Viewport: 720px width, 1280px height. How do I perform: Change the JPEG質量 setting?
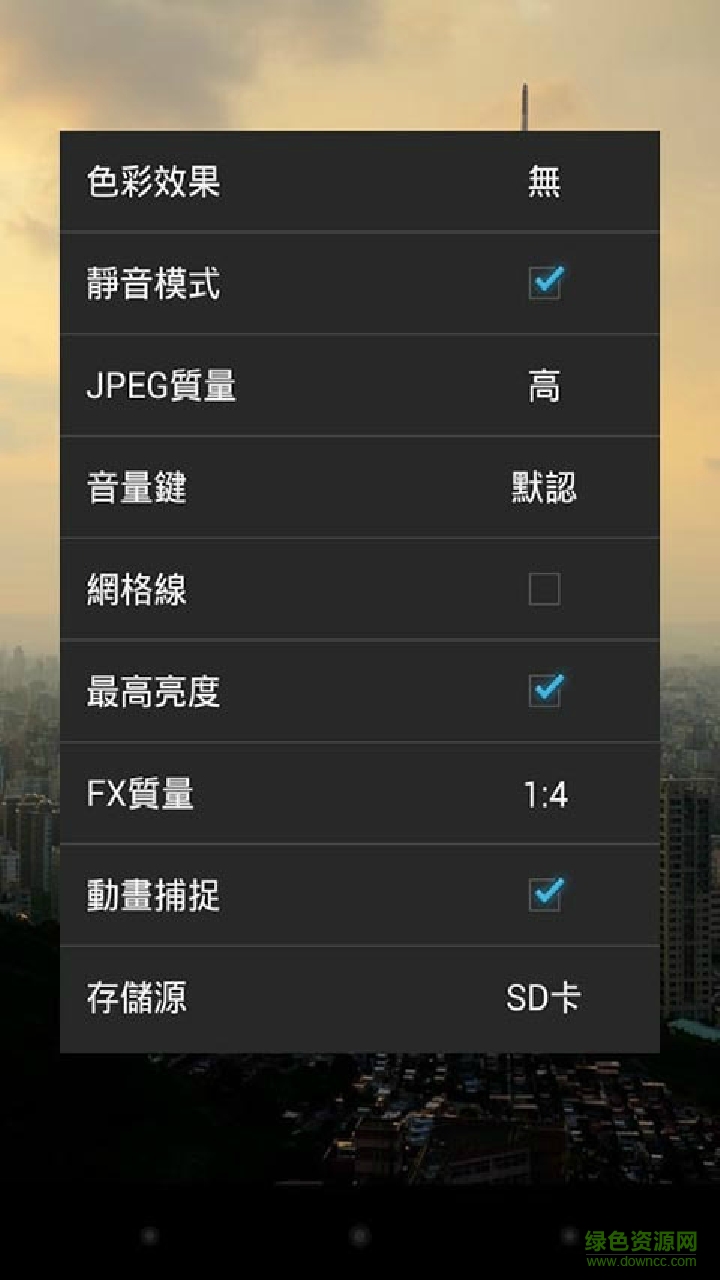click(360, 386)
